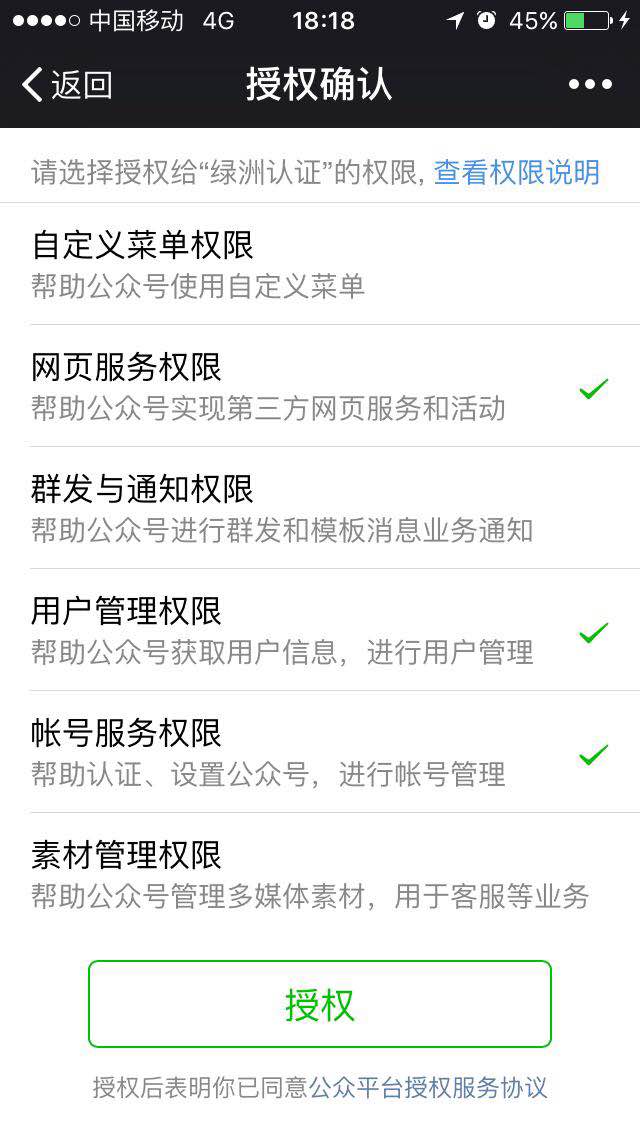Tap the green 授权 button

pos(320,1004)
